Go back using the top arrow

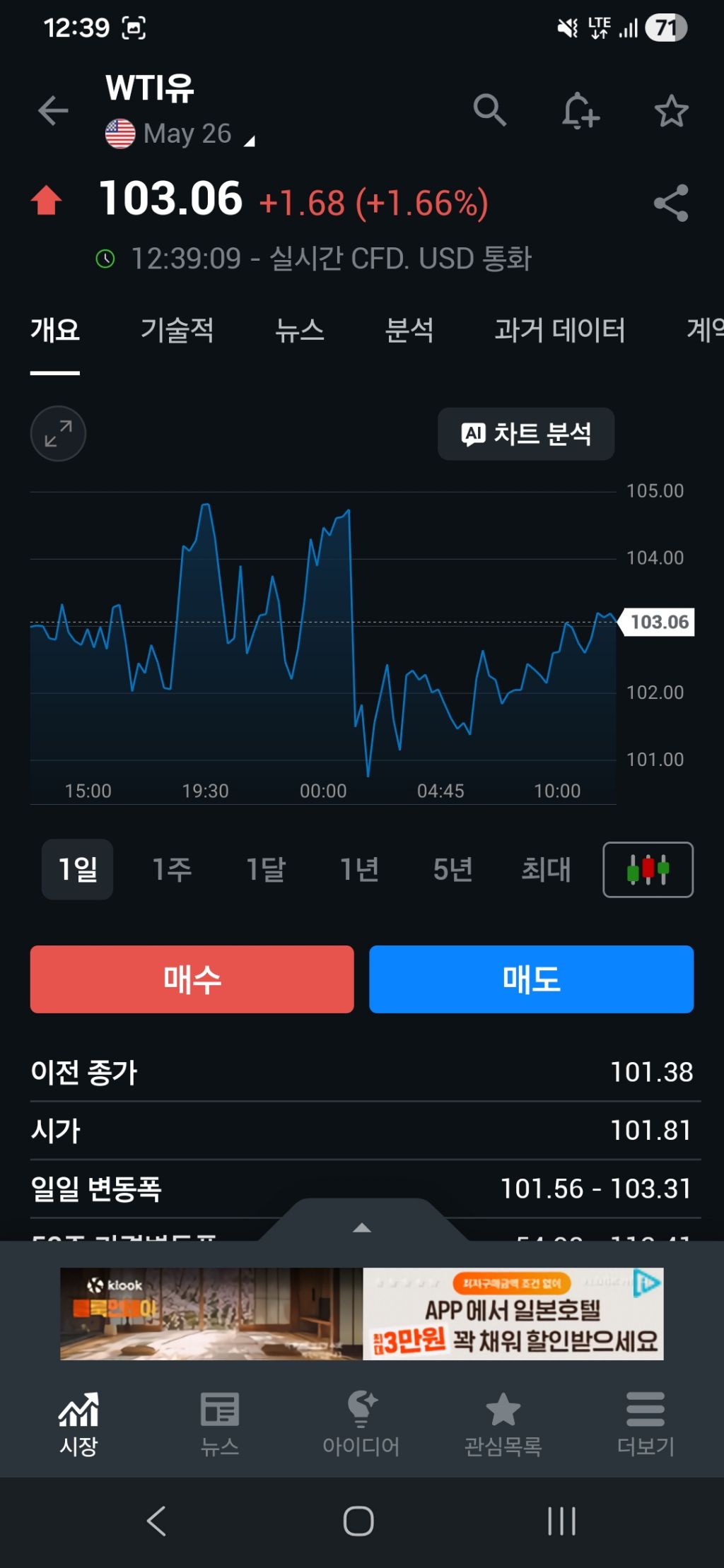coord(53,110)
